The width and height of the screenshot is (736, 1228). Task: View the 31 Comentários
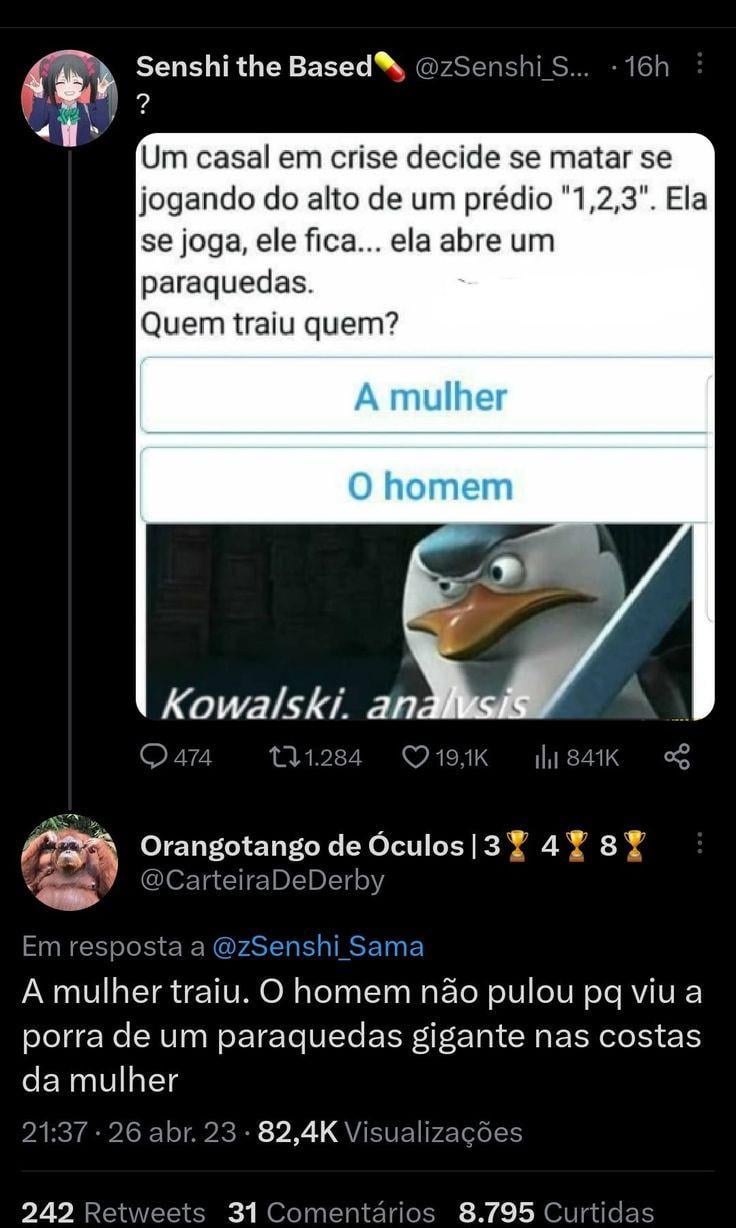click(332, 1212)
